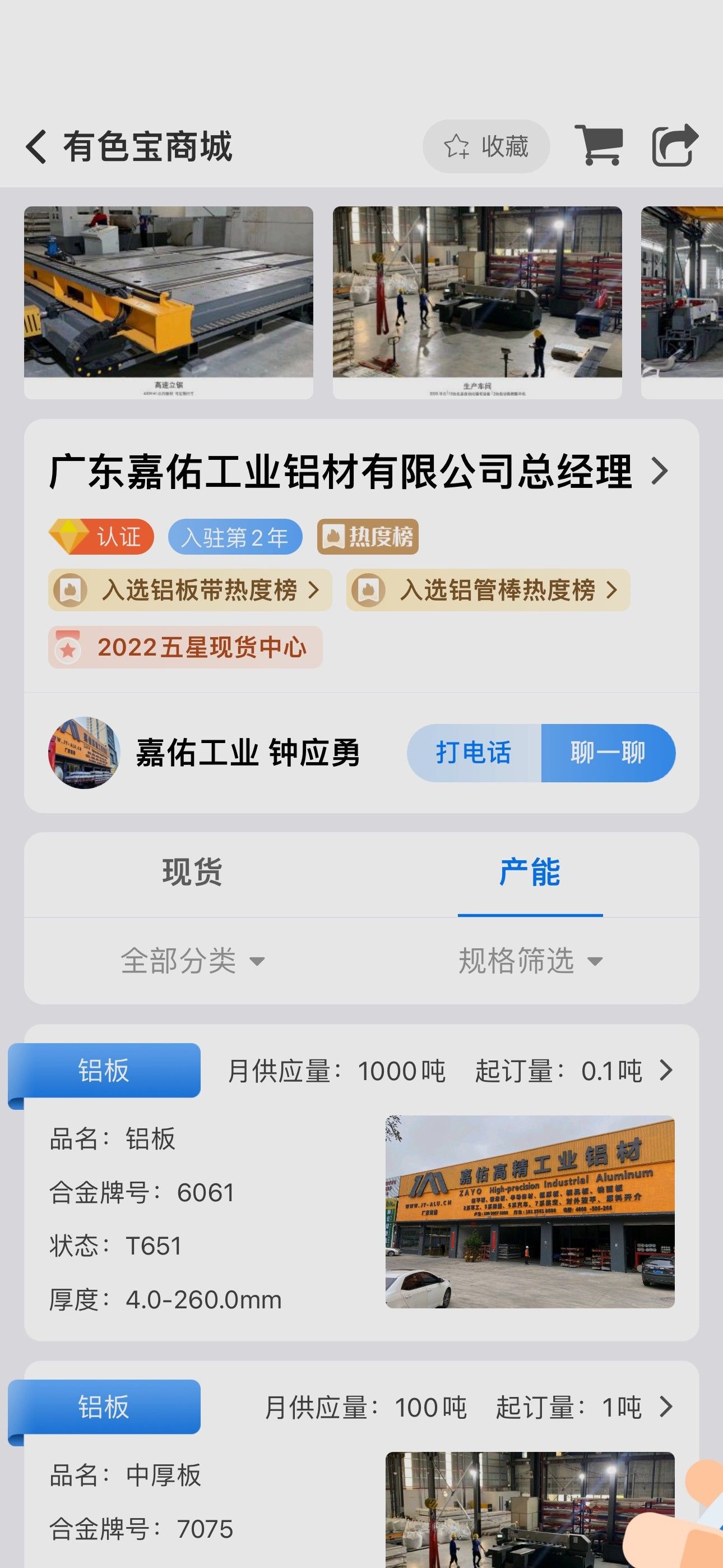The image size is (723, 1568).
Task: Share this shop page
Action: 674,145
